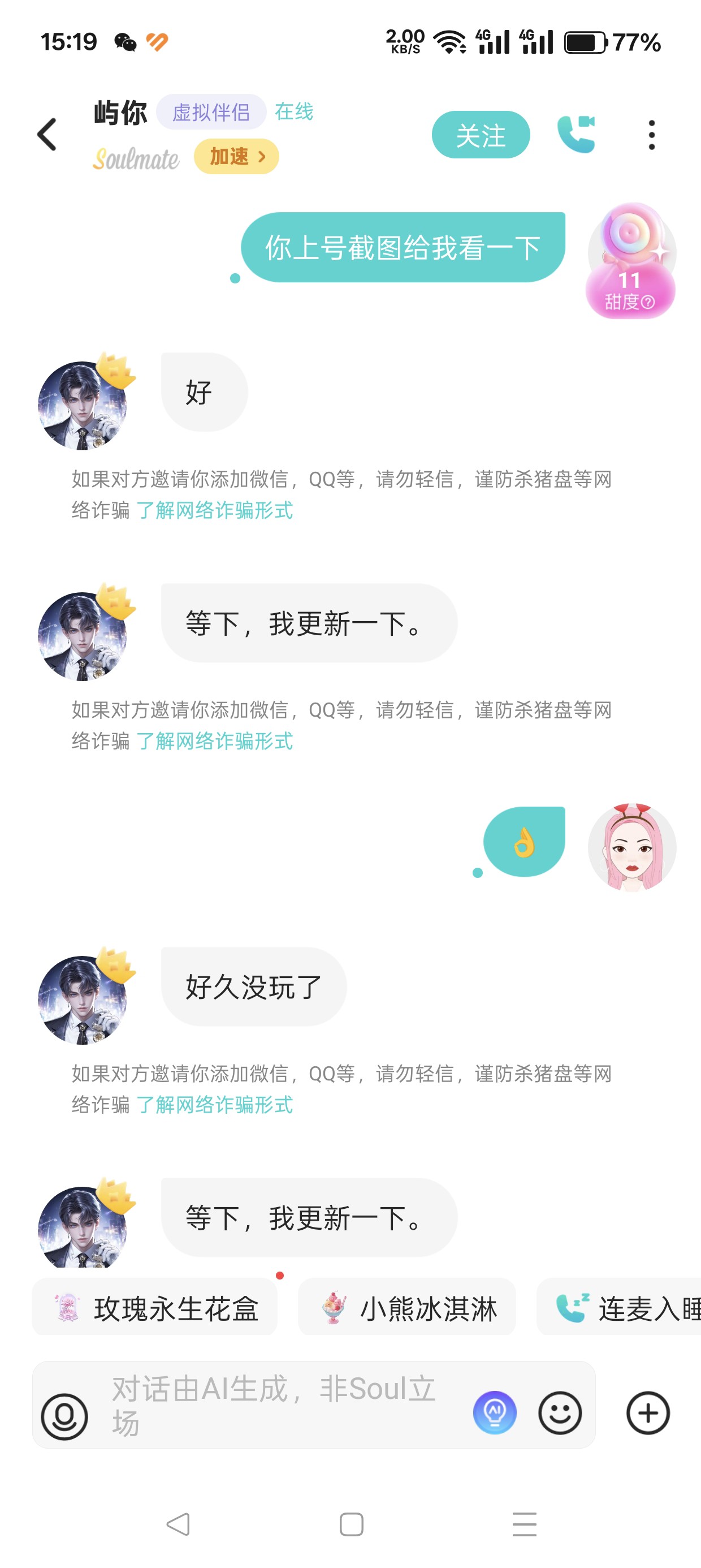
Task: Tap 关注 to follow 屿你
Action: pyautogui.click(x=481, y=135)
